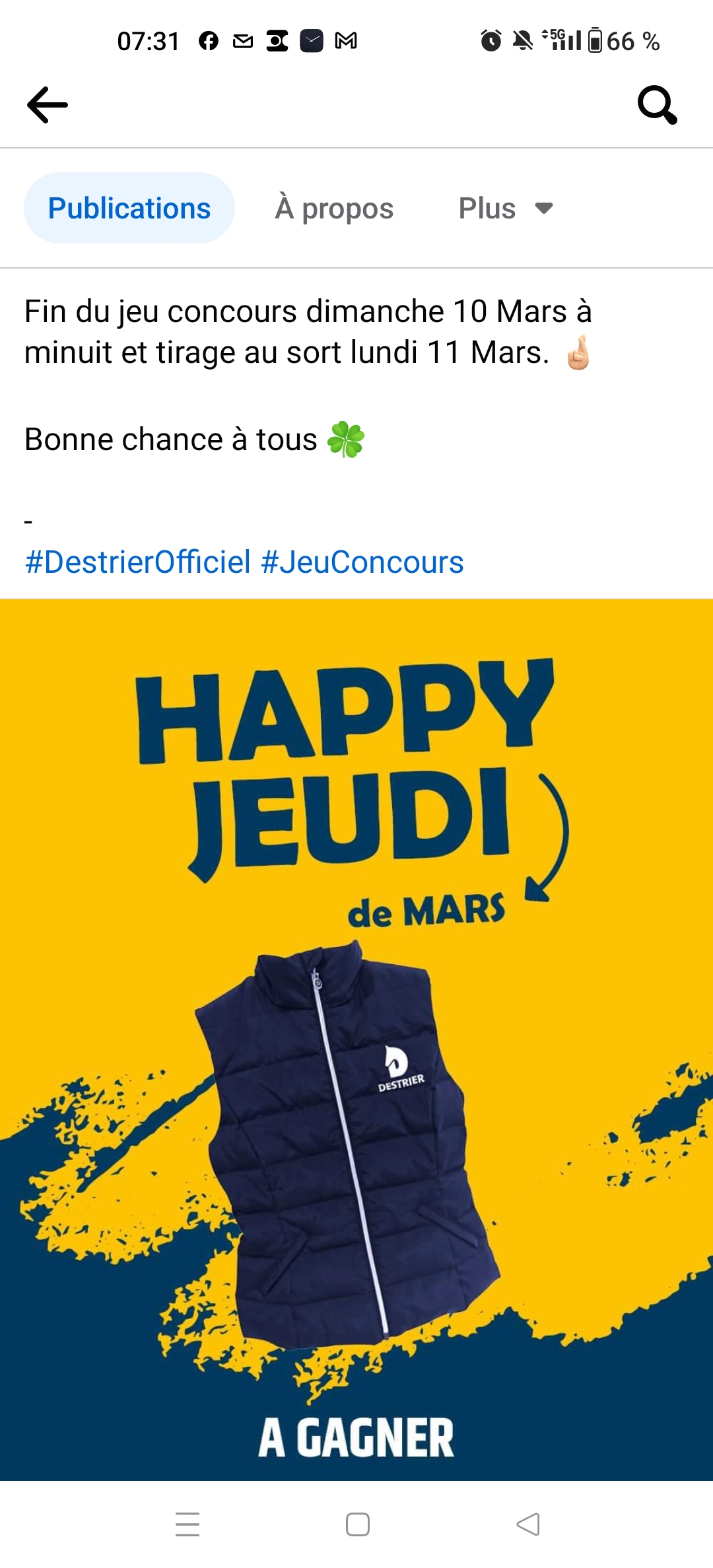Open the system recent apps view
Viewport: 713px width, 1568px height.
click(x=187, y=1524)
